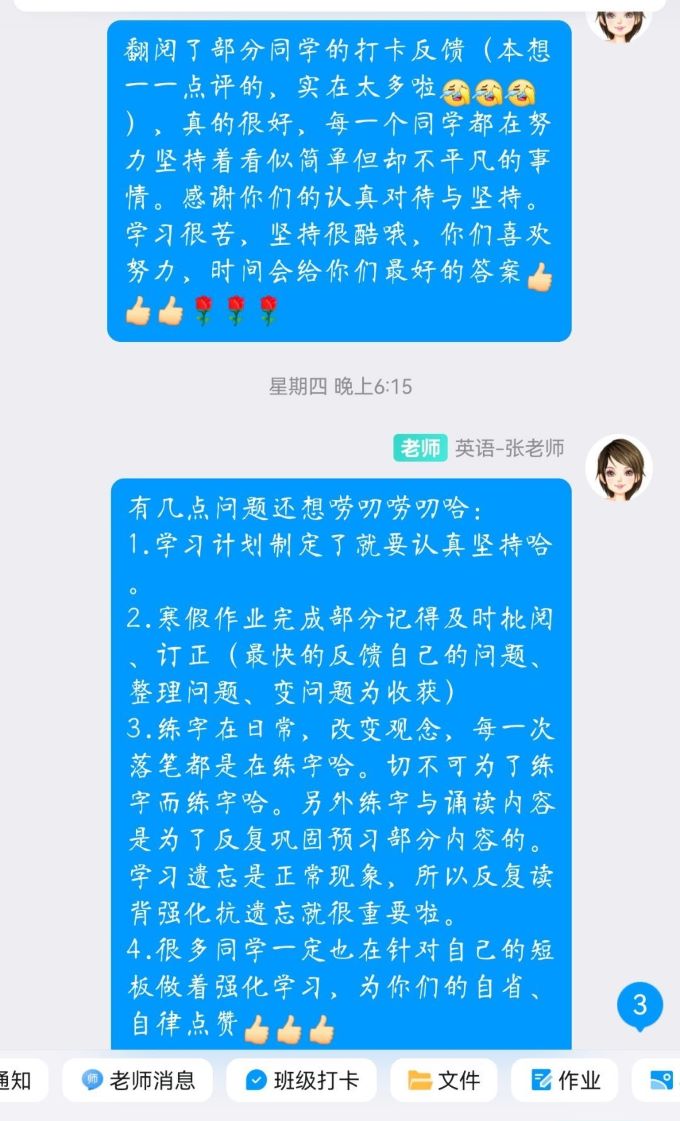Open 老师消息 quick filter

pyautogui.click(x=137, y=1080)
